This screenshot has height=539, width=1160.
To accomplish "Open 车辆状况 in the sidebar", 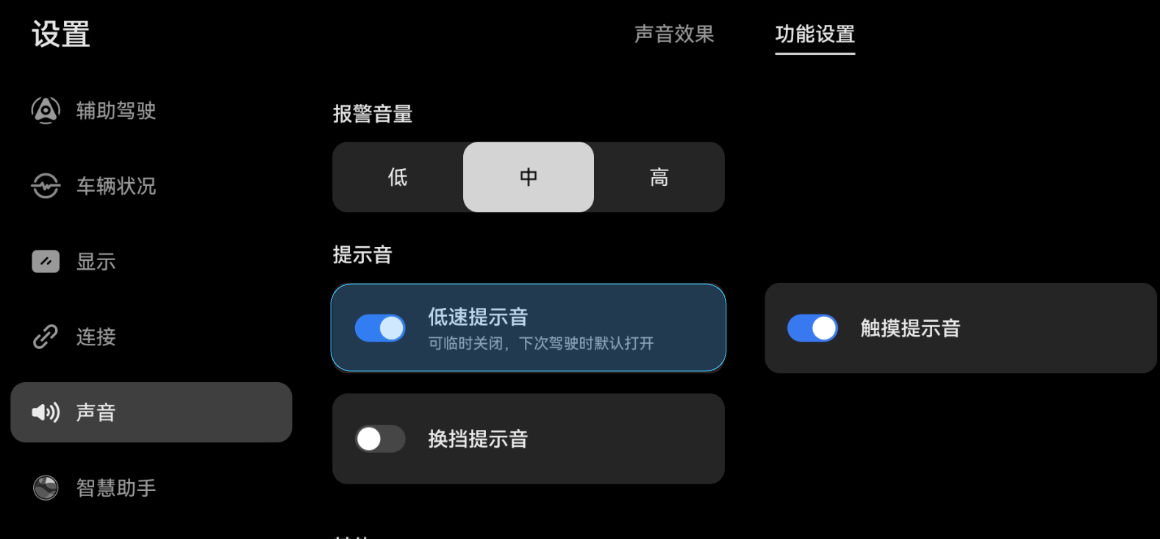I will [116, 186].
